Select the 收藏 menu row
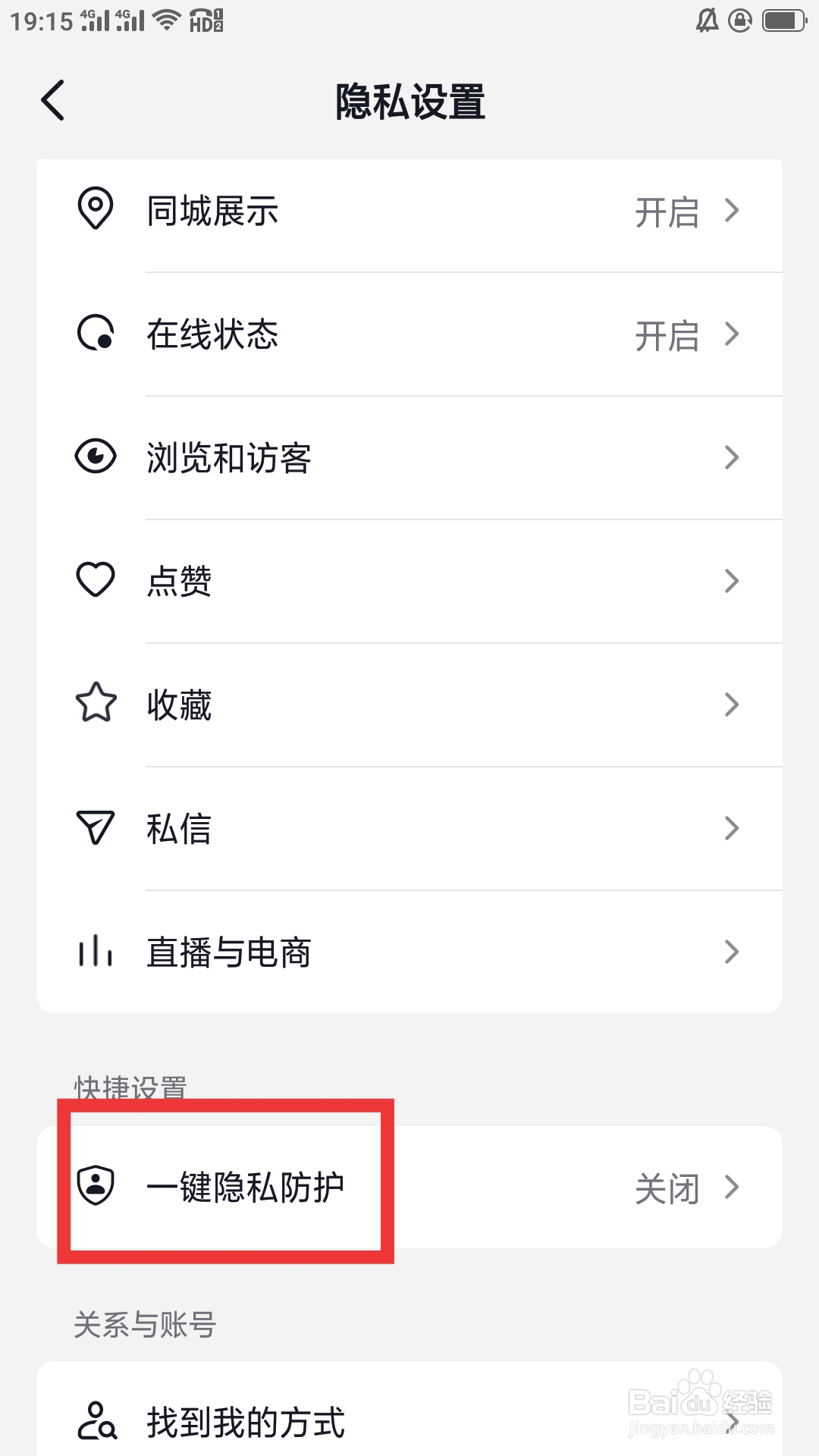Image resolution: width=819 pixels, height=1456 pixels. (x=409, y=704)
